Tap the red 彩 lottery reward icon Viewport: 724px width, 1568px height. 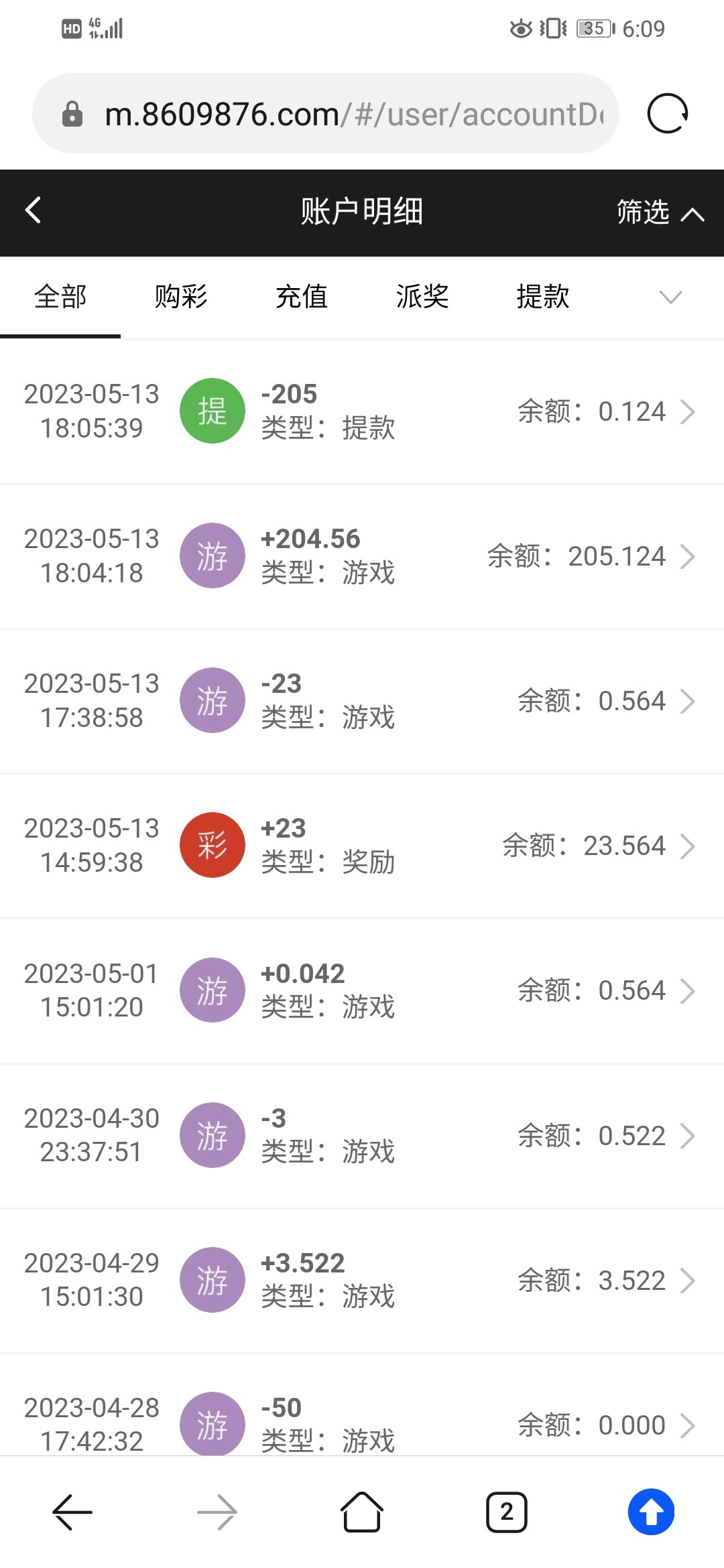point(213,845)
